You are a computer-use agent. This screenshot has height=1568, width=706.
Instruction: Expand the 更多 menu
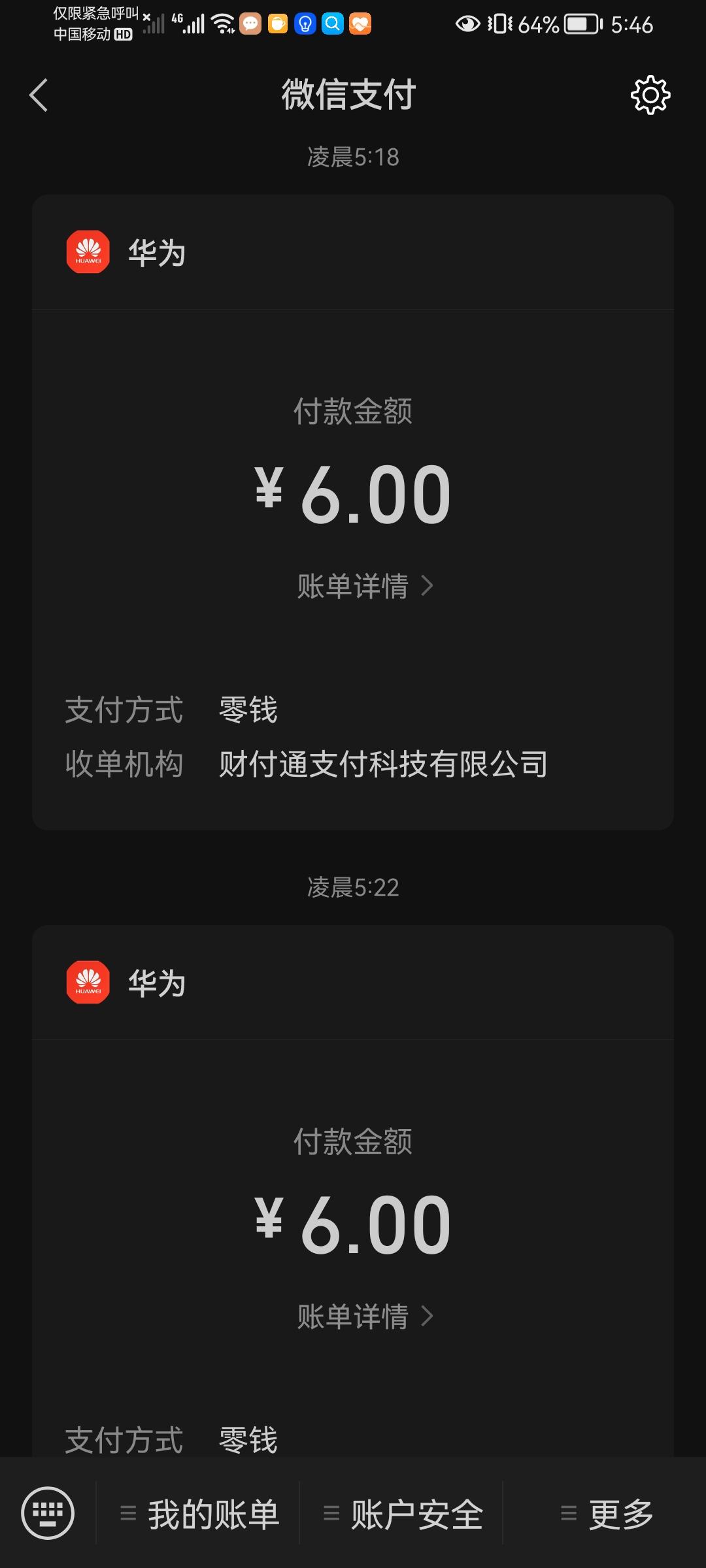point(606,1514)
